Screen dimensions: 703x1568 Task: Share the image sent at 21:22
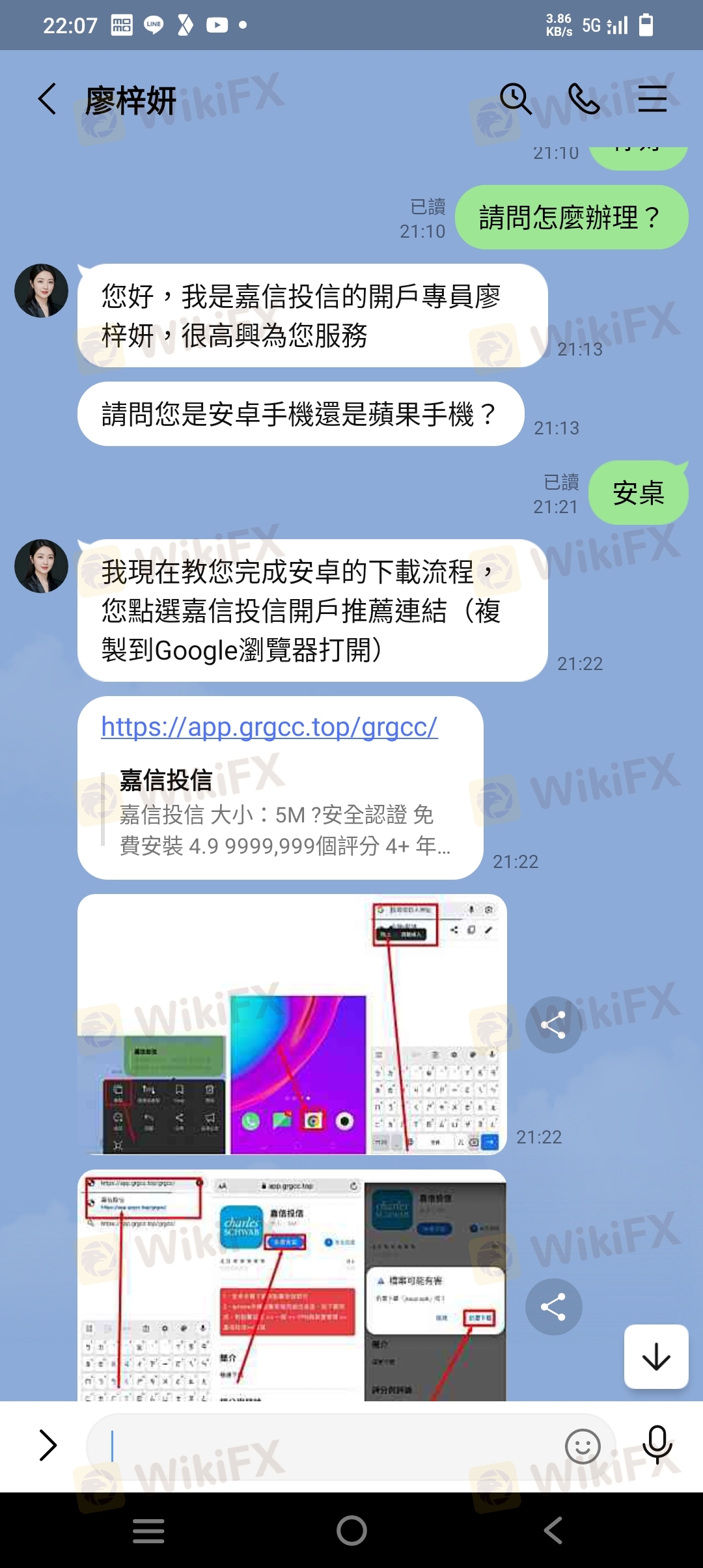point(553,1025)
